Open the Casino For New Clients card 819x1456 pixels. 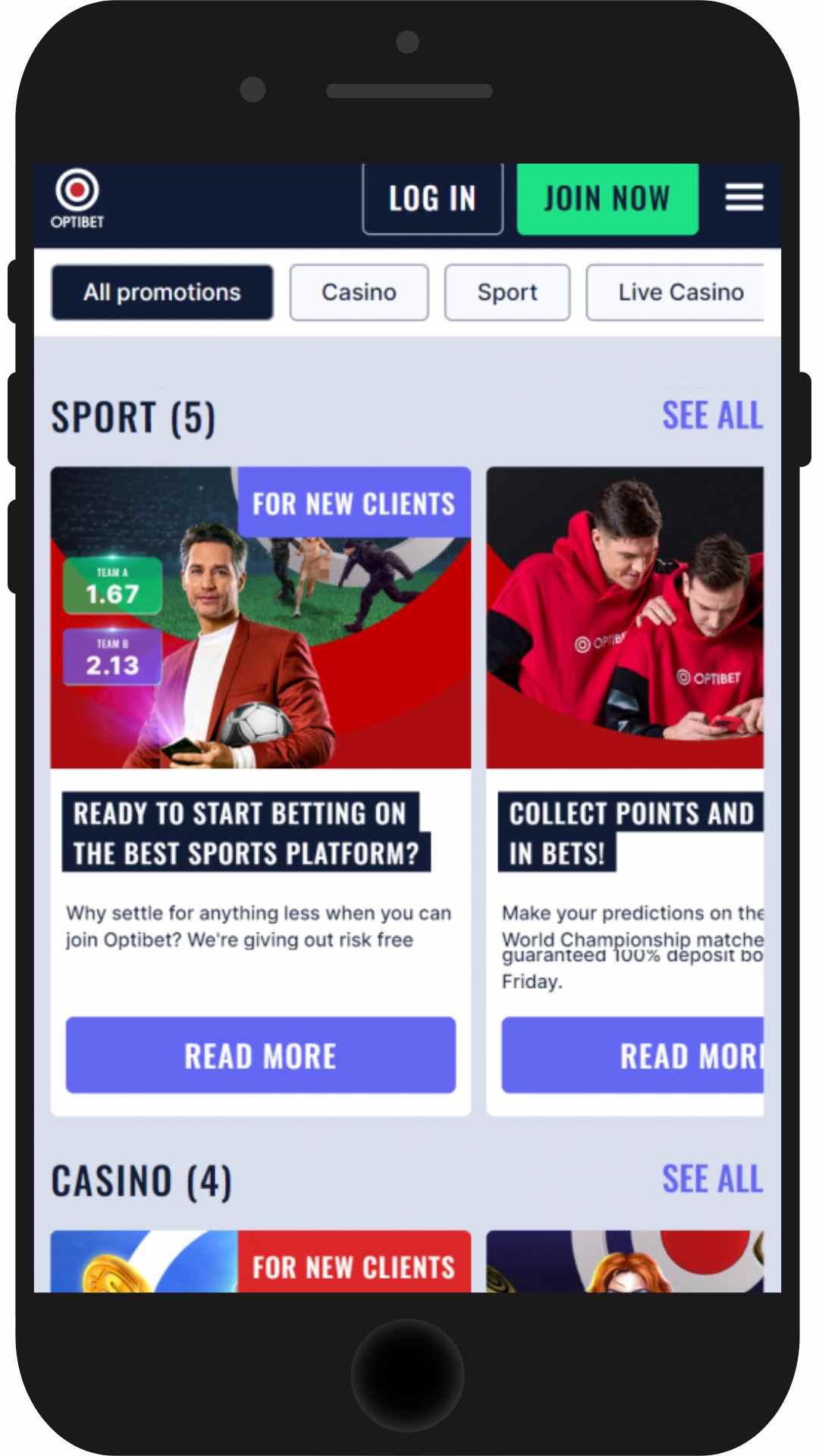point(261,1261)
